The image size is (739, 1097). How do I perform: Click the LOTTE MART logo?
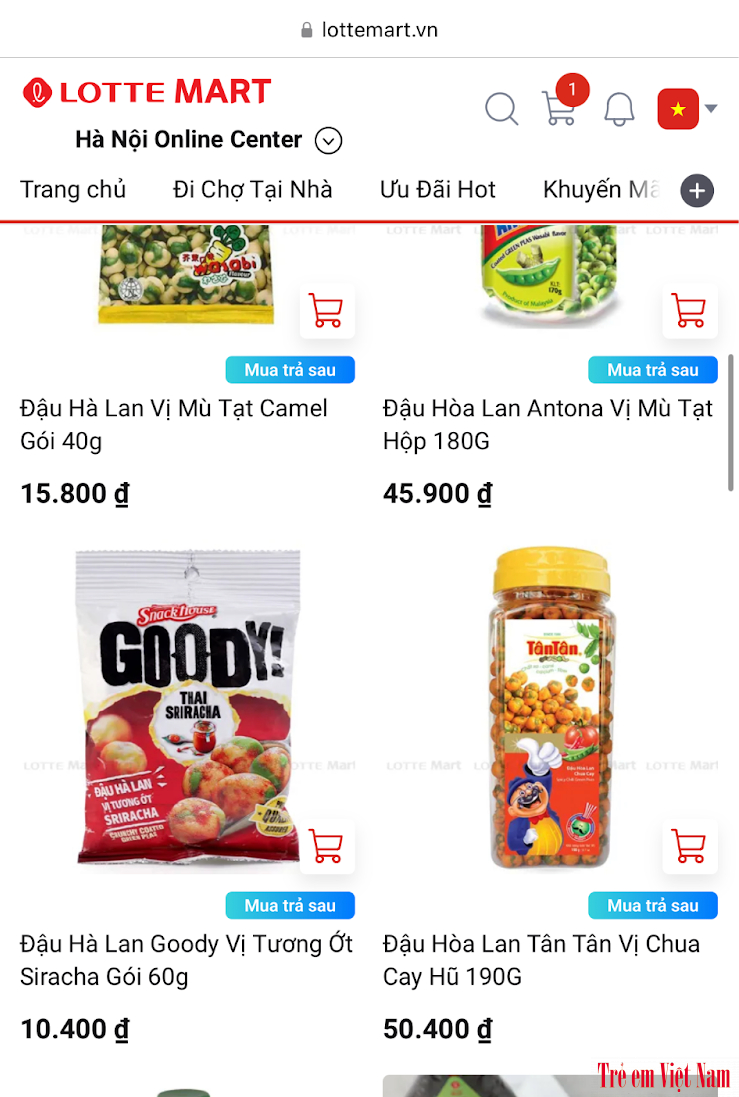coord(146,92)
